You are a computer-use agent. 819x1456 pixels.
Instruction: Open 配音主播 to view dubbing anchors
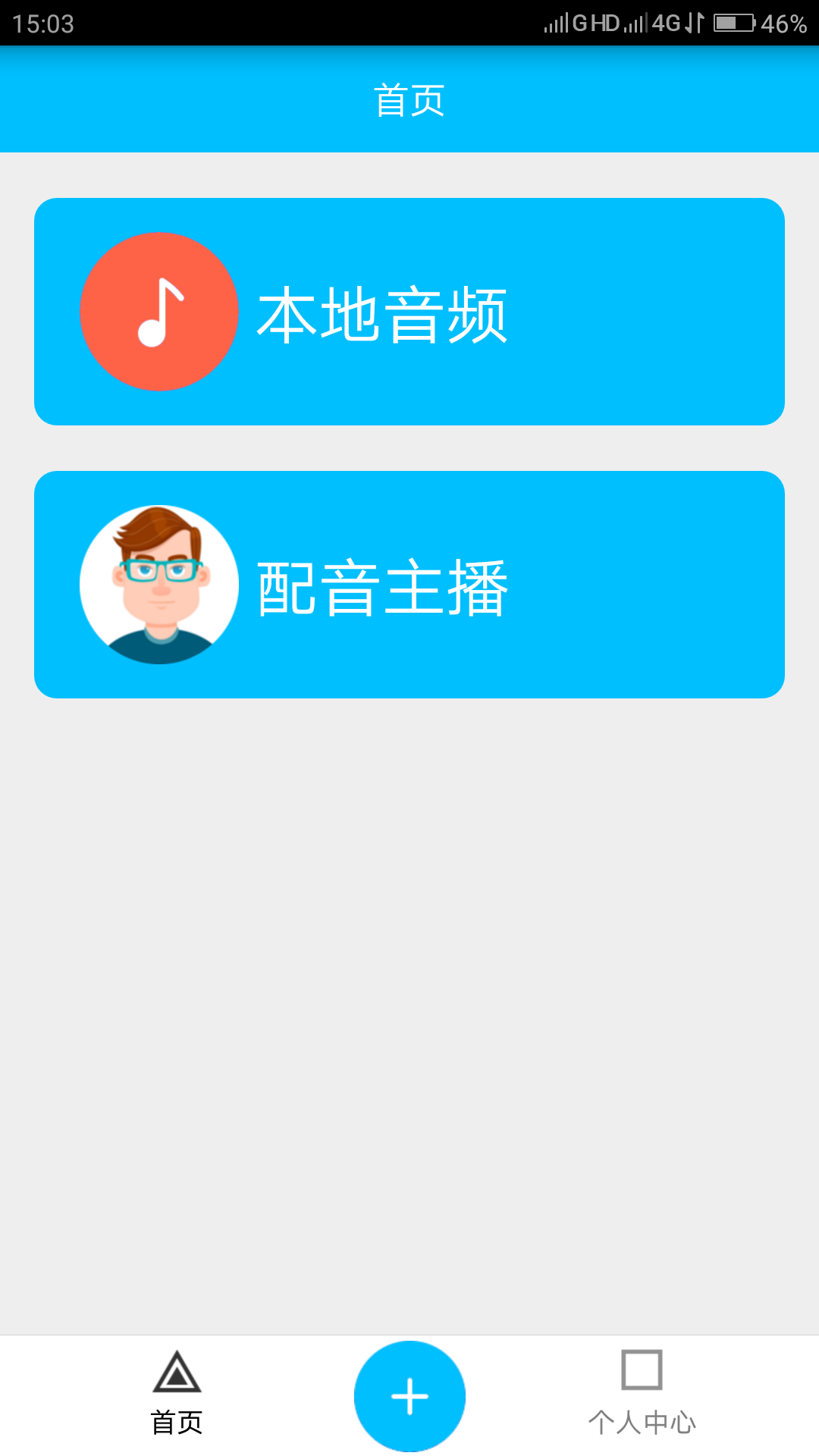409,582
